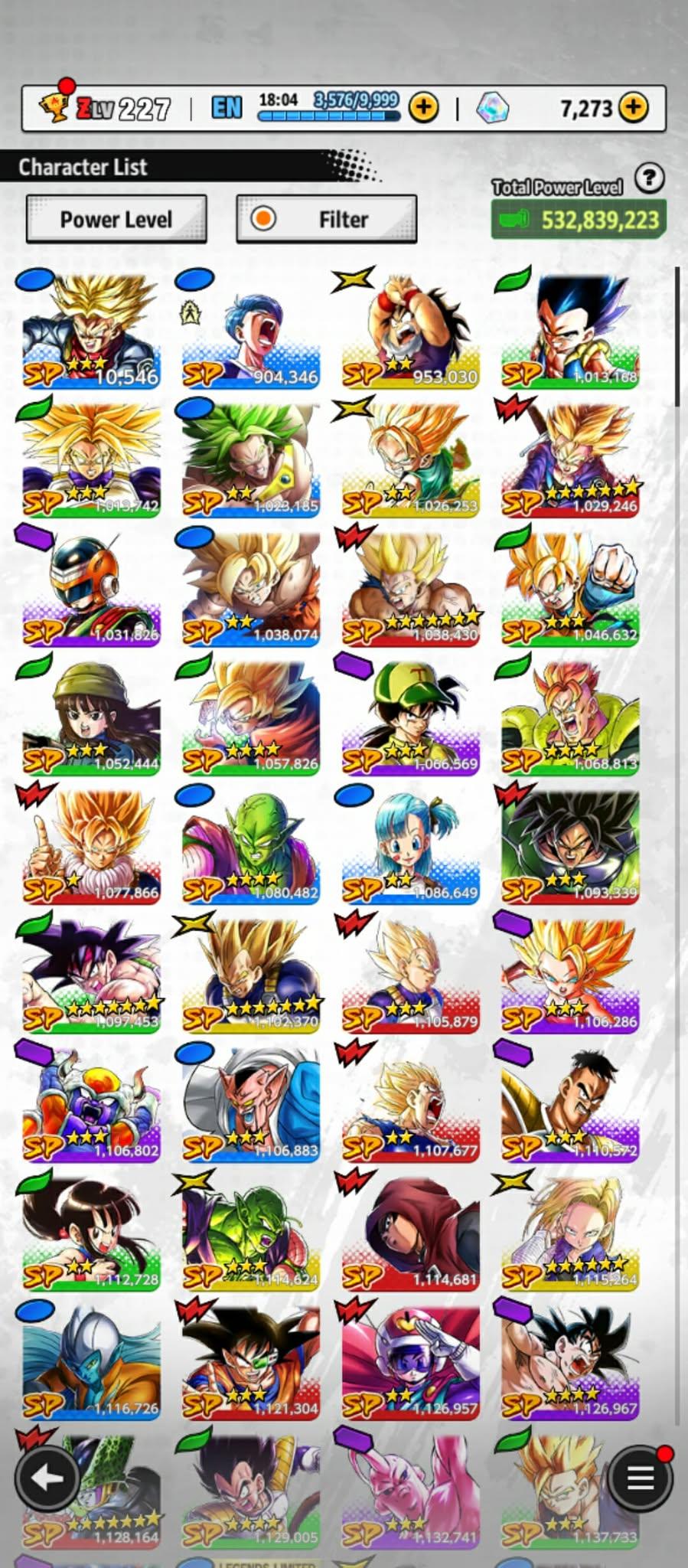The width and height of the screenshot is (688, 1568).
Task: Select the character with power 1,106,802
Action: (x=92, y=1106)
